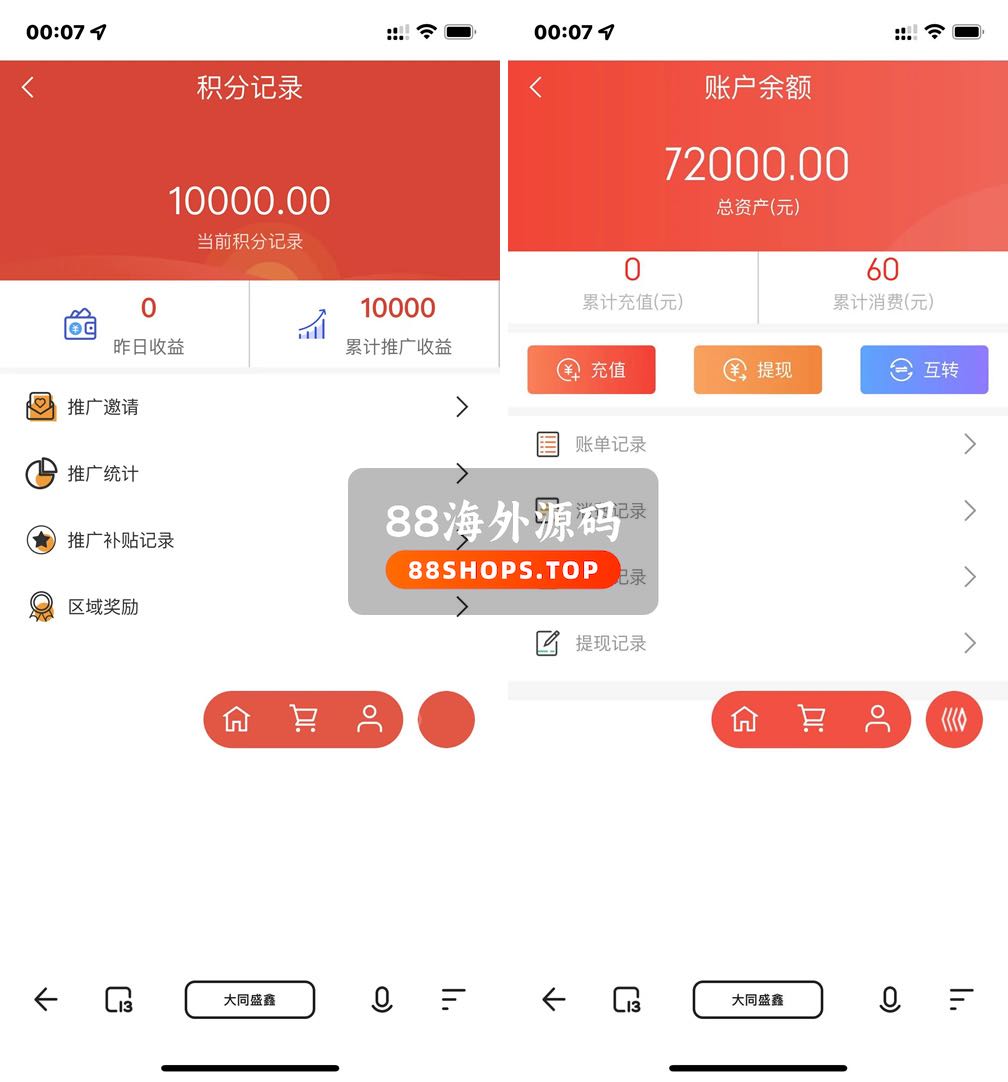1008x1082 pixels.
Task: Open the profile from the 账户余额 floating bar
Action: pos(877,719)
